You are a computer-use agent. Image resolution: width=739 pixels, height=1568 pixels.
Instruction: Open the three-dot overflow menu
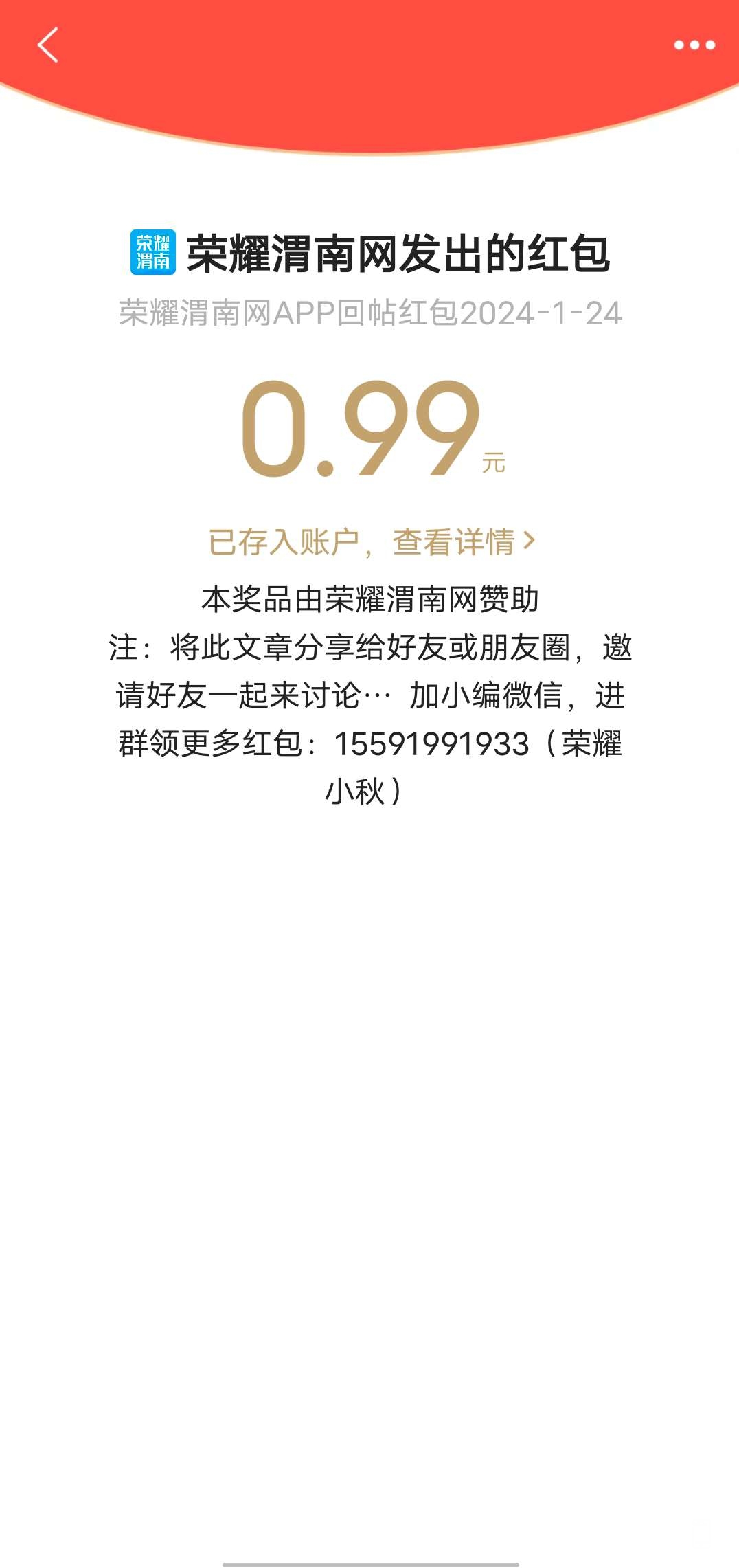[x=694, y=45]
